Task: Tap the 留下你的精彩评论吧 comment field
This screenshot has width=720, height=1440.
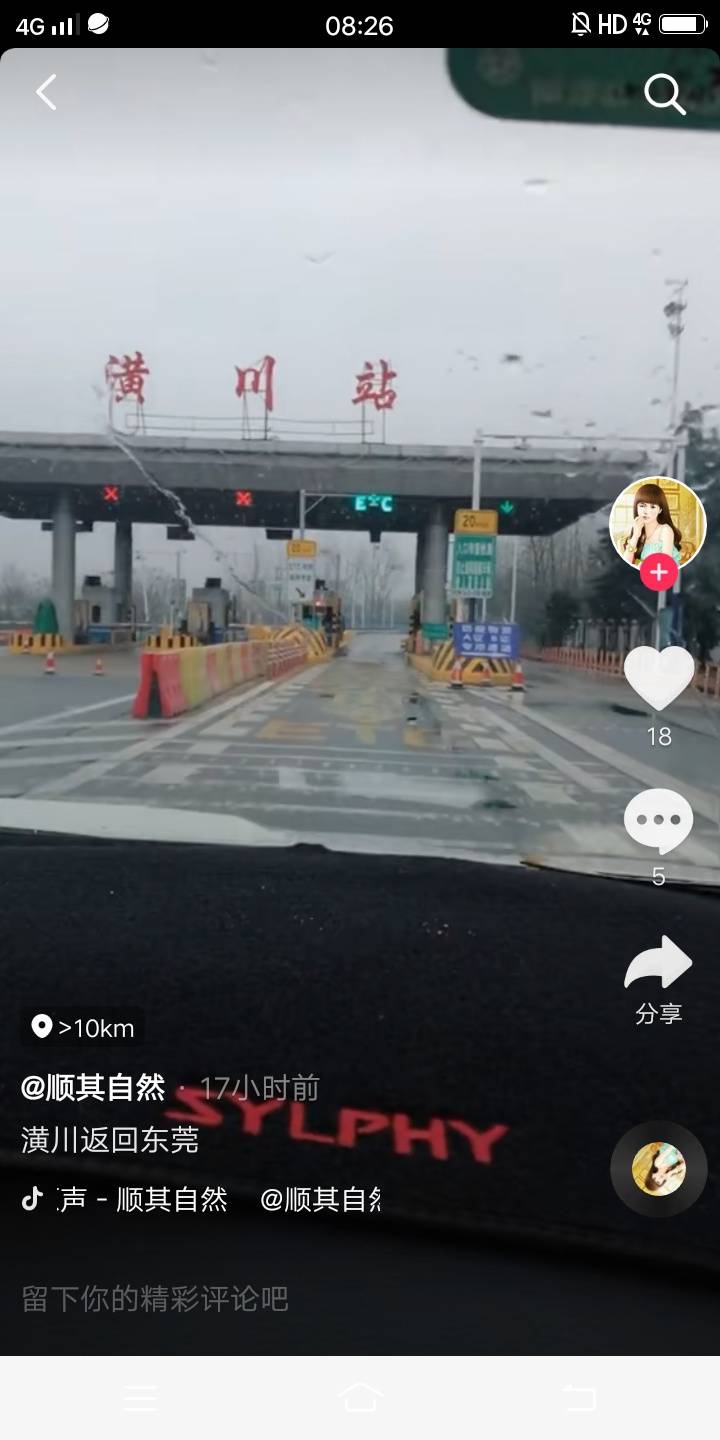Action: click(155, 1298)
